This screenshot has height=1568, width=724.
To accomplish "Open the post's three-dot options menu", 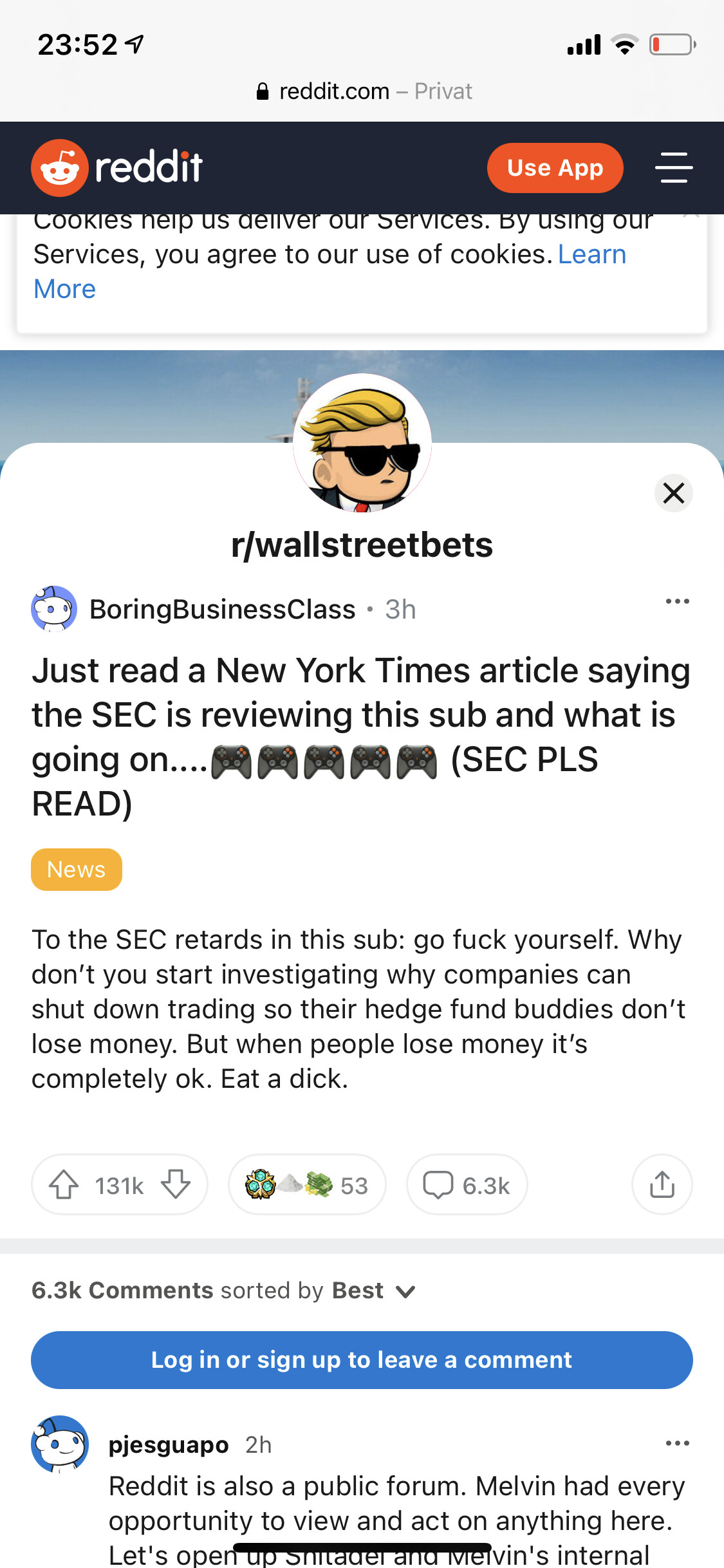I will pos(677,601).
